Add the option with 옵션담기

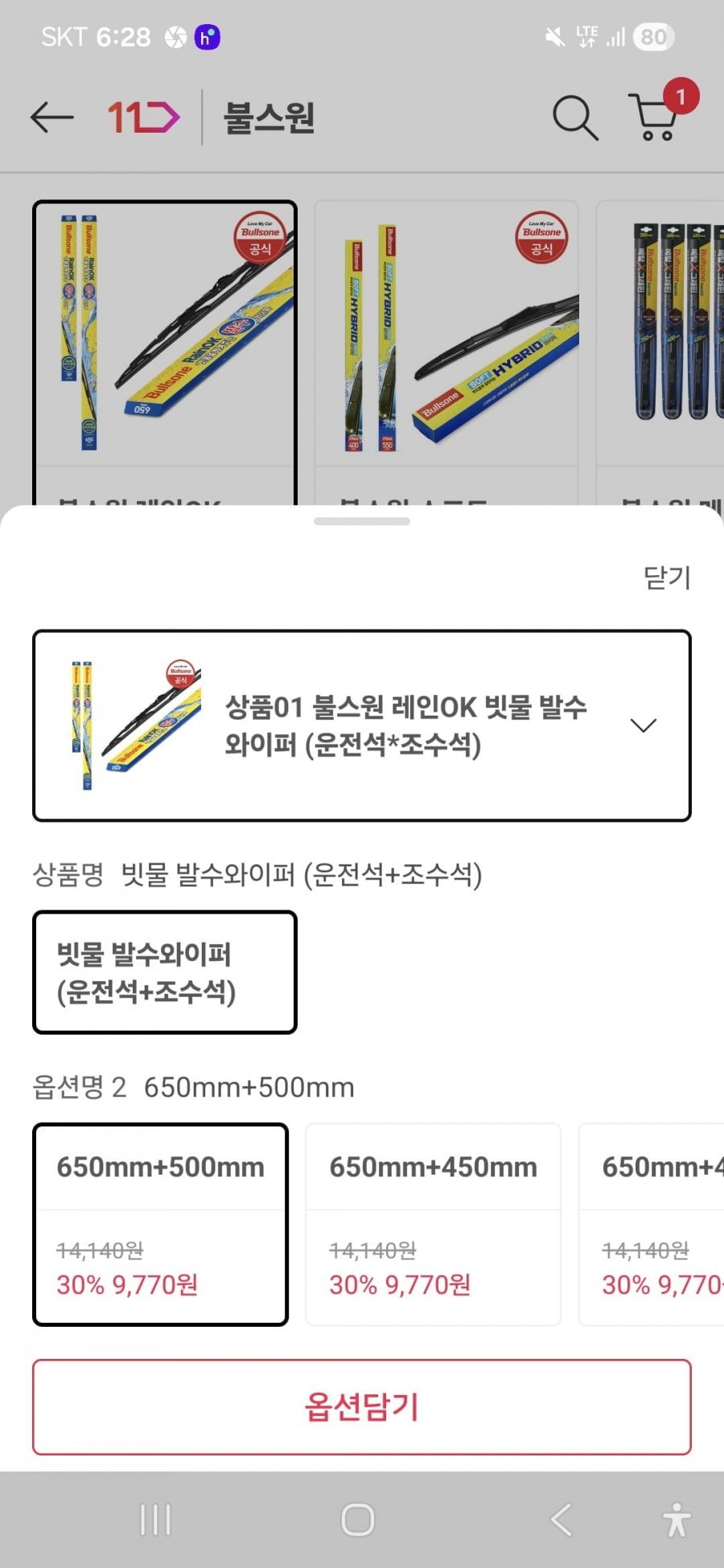(x=362, y=1407)
